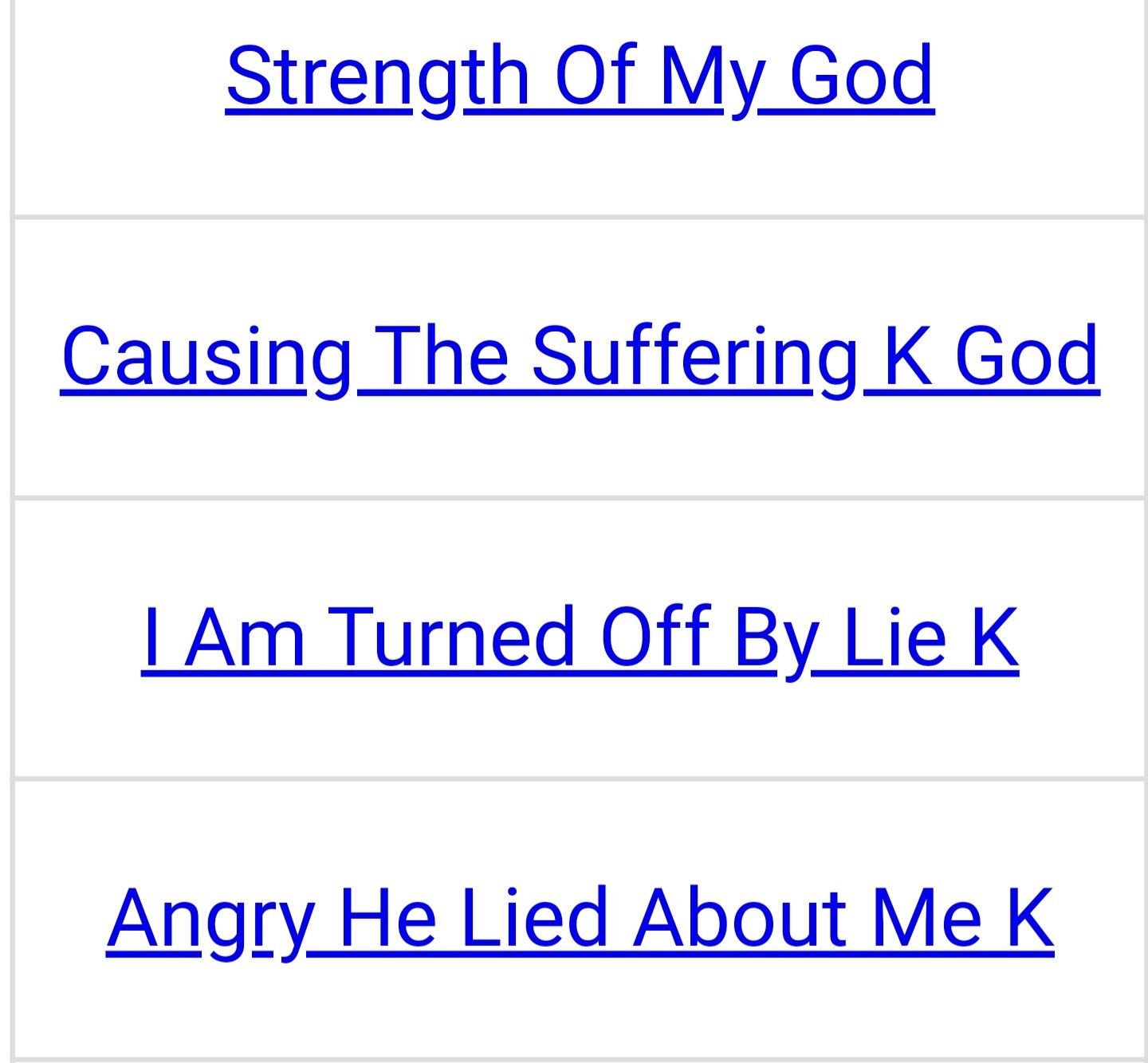Tap the Causing The Suffering K God link
Image resolution: width=1148 pixels, height=1063 pixels.
point(580,357)
